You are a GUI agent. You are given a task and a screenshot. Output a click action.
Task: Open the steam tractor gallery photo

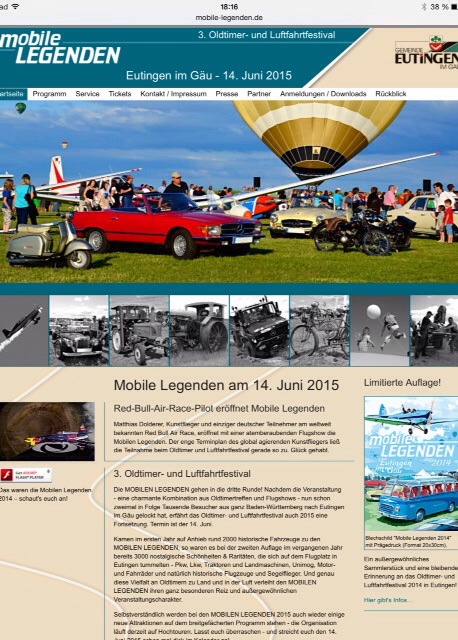pyautogui.click(x=199, y=331)
